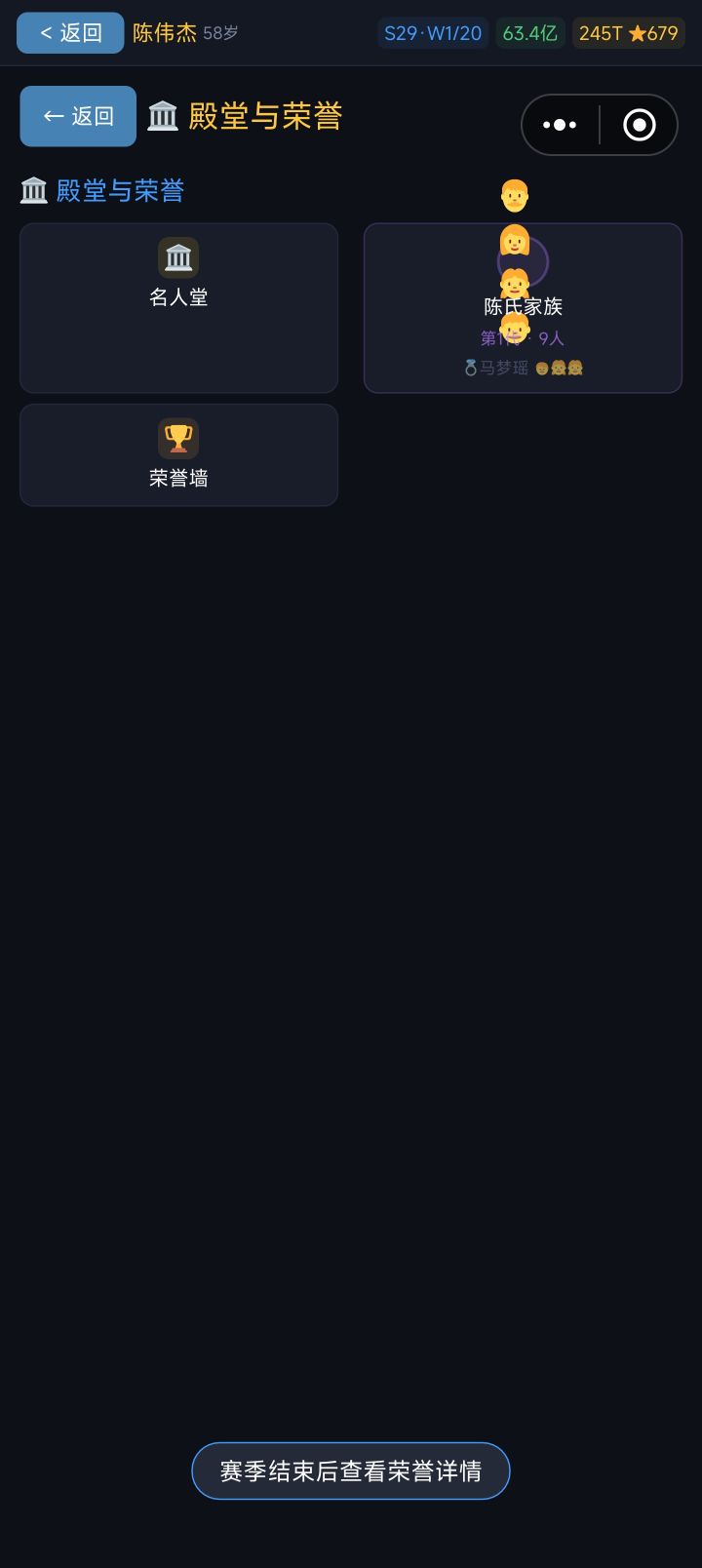The height and width of the screenshot is (1568, 702).
Task: Tap the circular close capsule button
Action: 639,124
